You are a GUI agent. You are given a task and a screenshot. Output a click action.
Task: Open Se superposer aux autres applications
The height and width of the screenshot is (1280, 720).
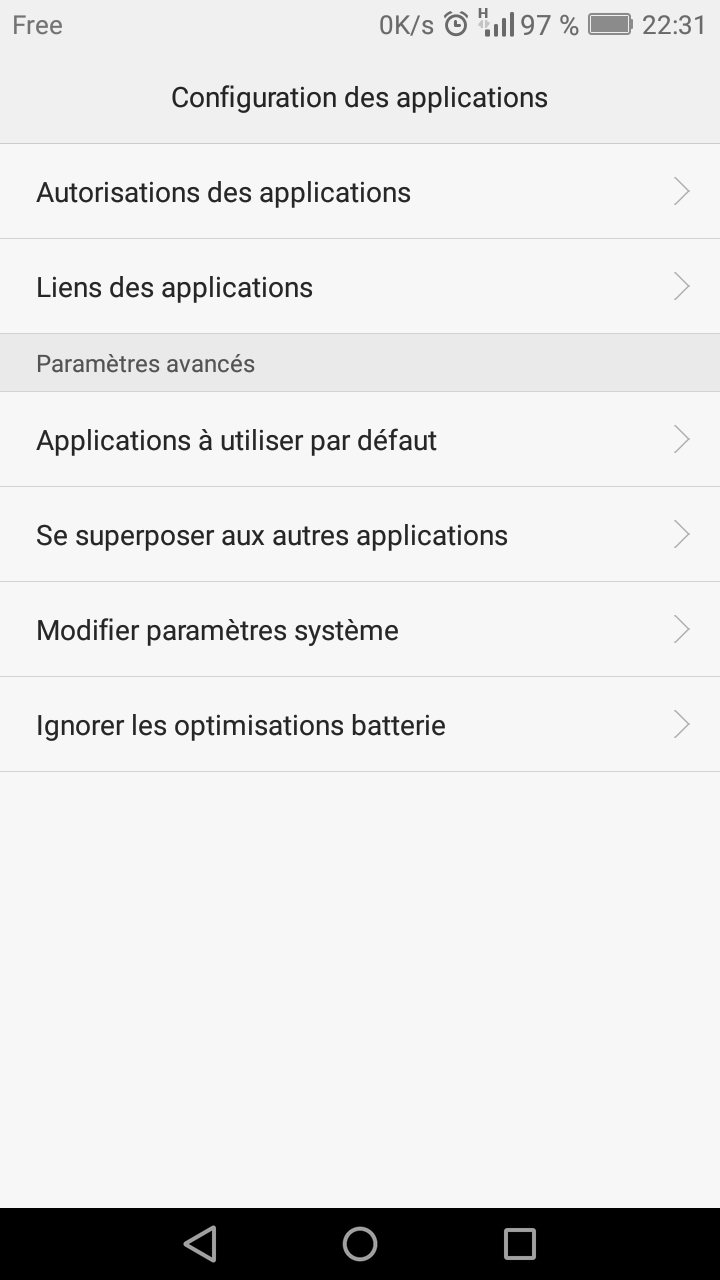pos(360,535)
